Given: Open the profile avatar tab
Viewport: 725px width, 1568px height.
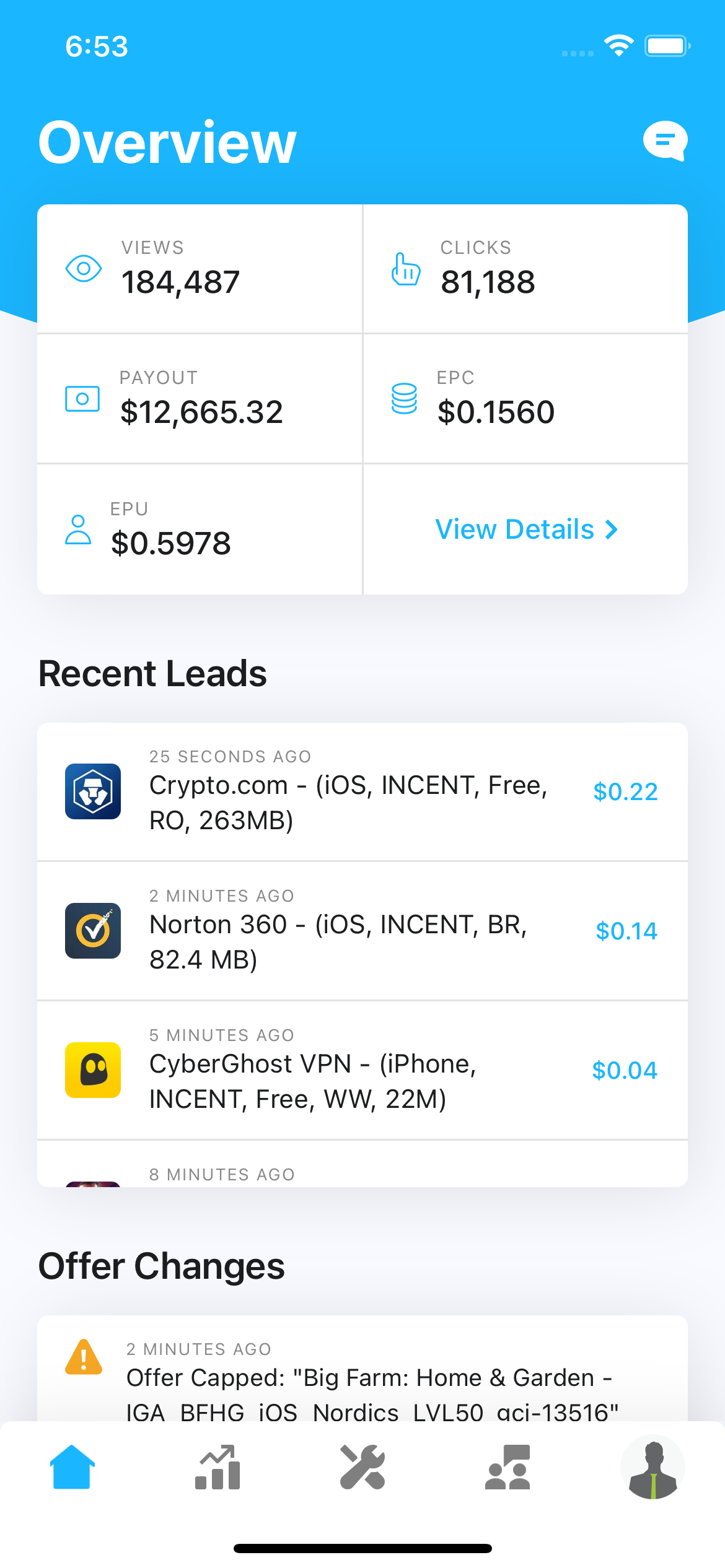Looking at the screenshot, I should tap(652, 1466).
